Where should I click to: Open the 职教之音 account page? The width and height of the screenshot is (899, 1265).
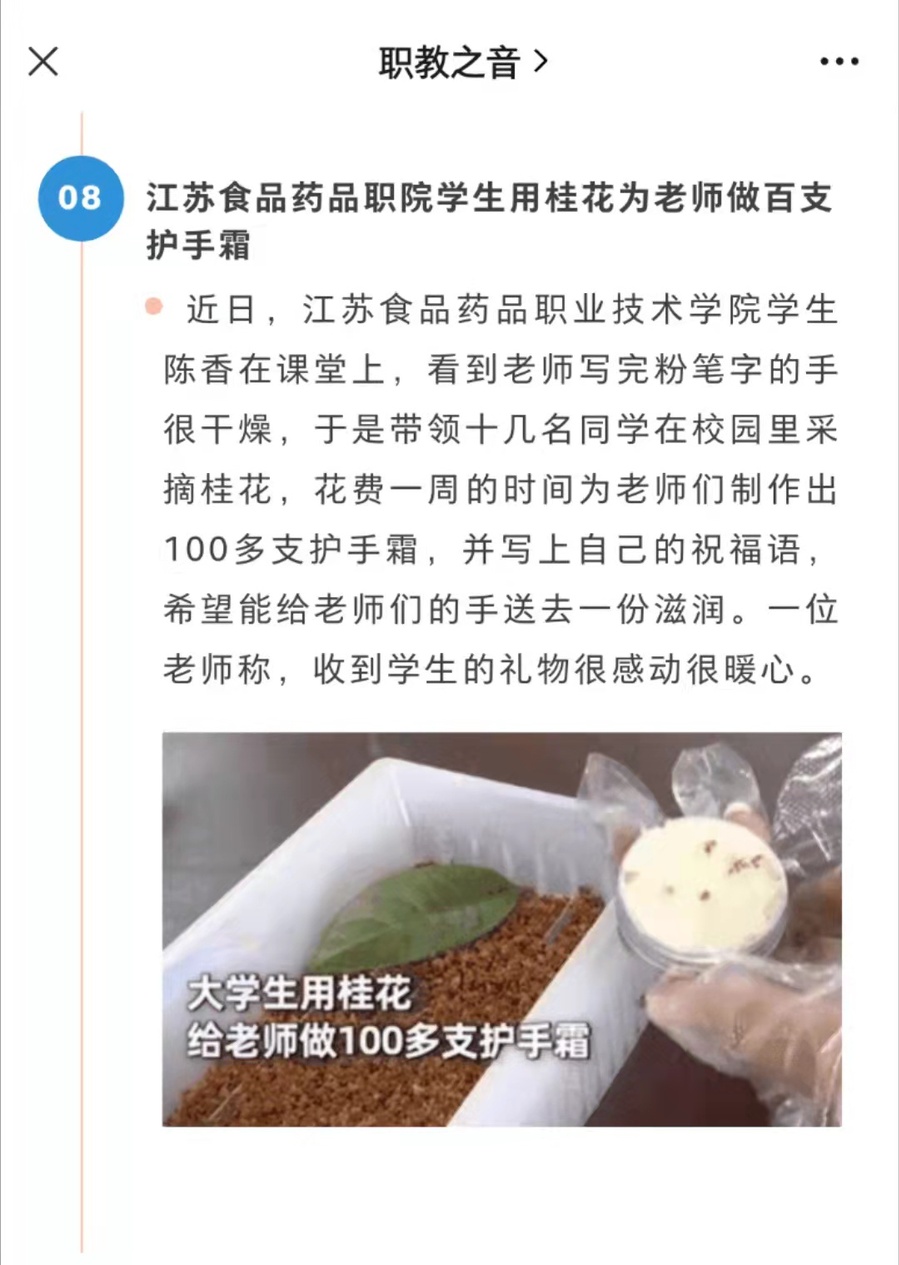[x=462, y=62]
